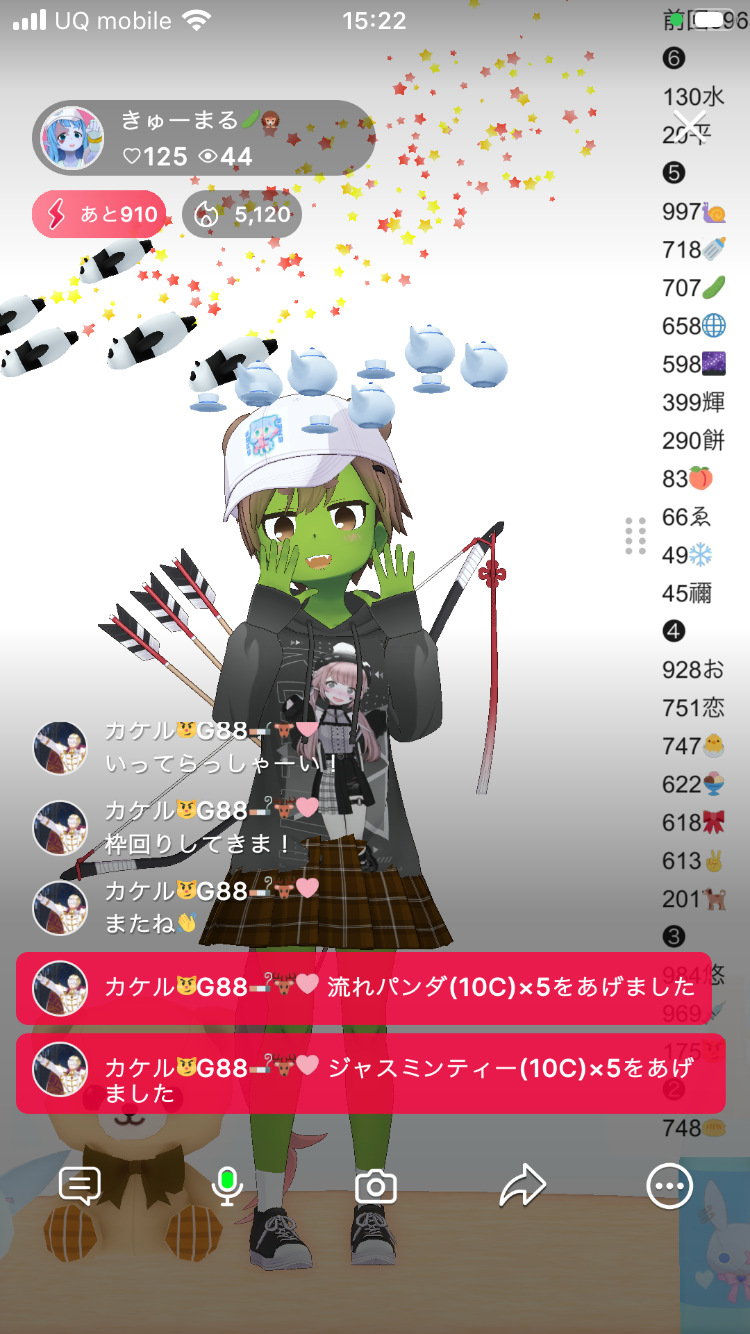
Task: Share this live stream
Action: point(522,1186)
